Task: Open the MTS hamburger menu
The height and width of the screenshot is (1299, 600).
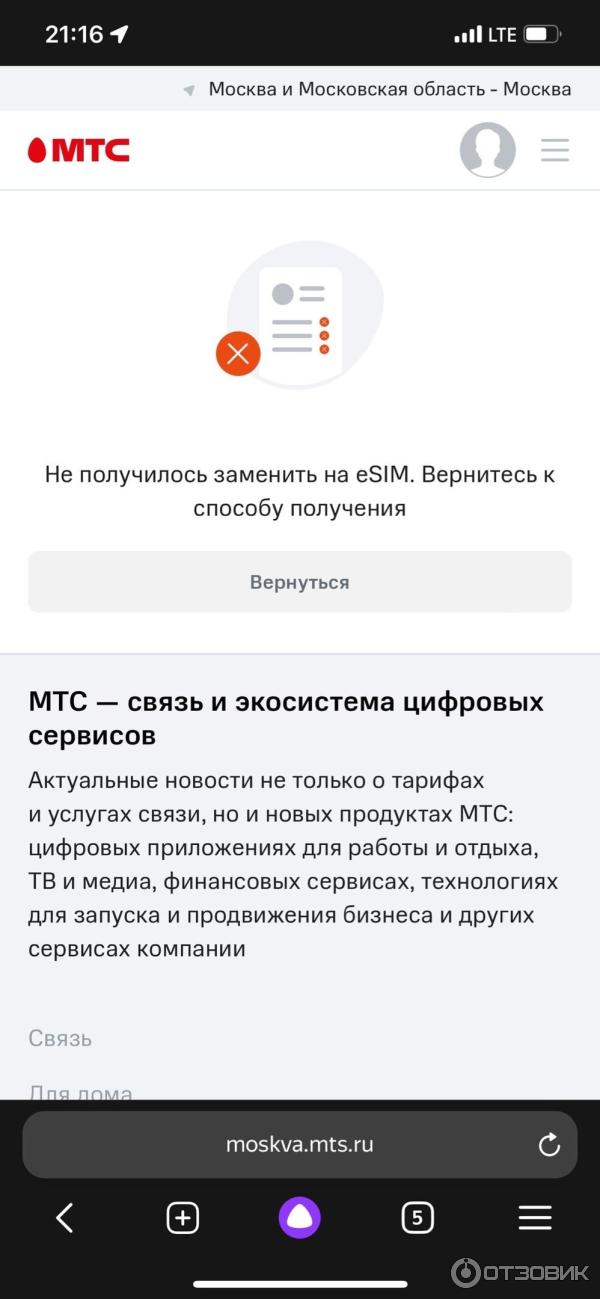Action: (555, 150)
